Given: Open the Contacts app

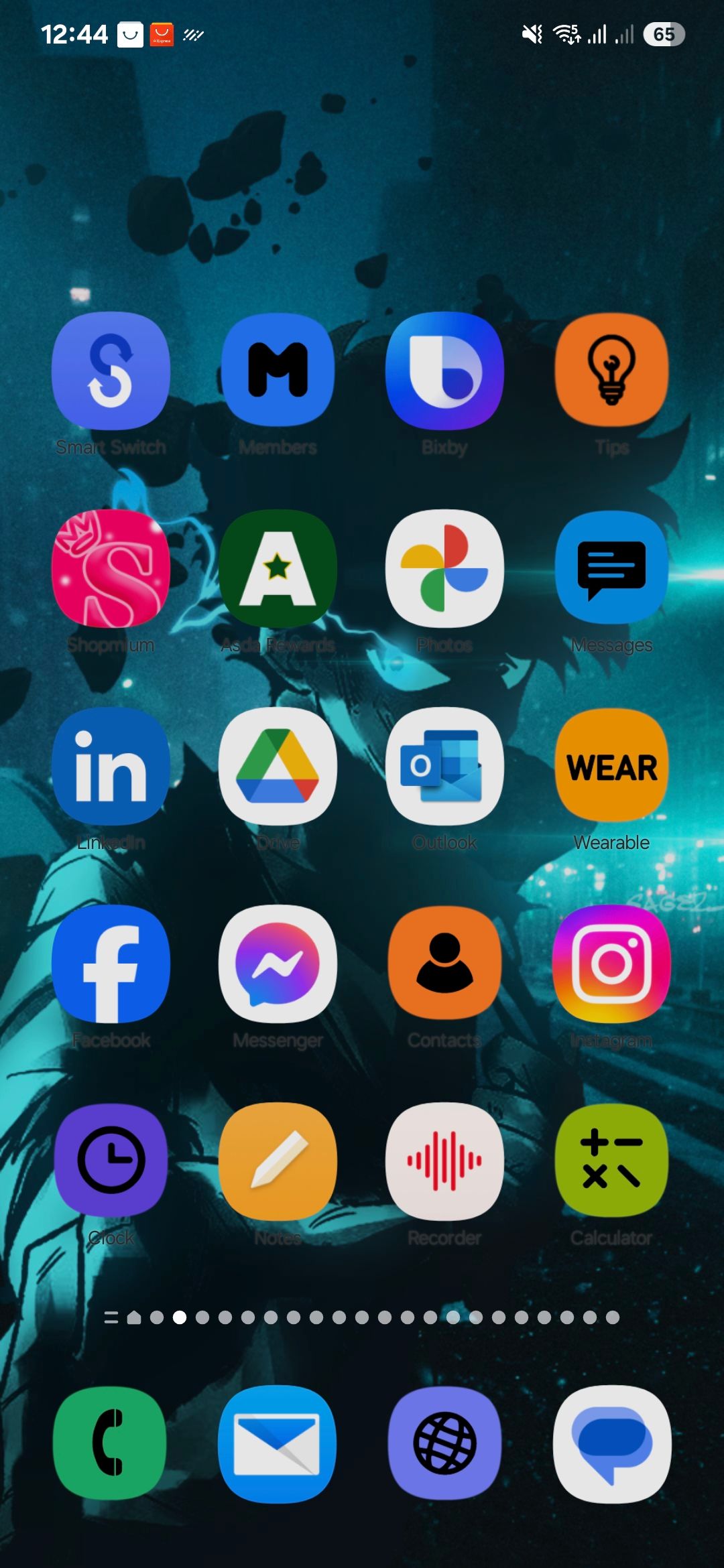Looking at the screenshot, I should tap(444, 965).
